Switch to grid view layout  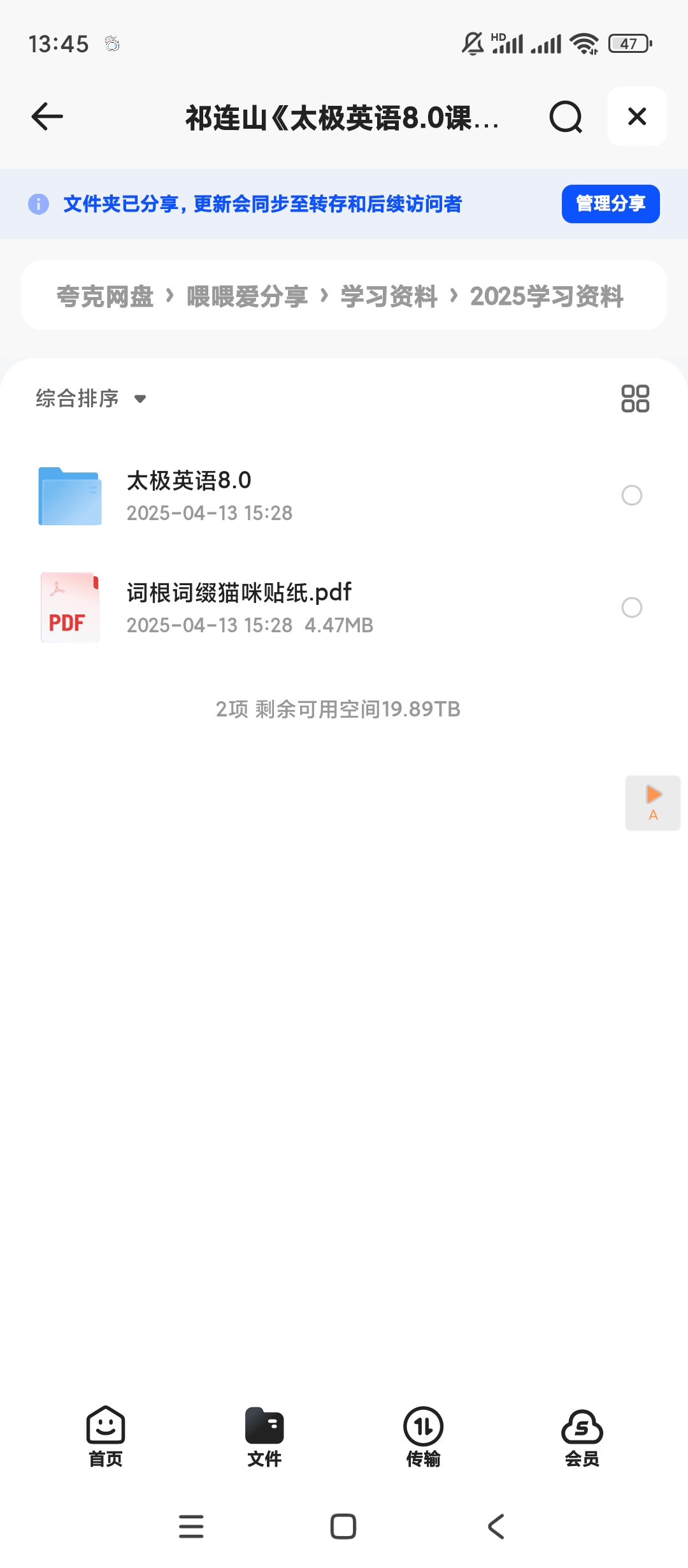[x=635, y=400]
